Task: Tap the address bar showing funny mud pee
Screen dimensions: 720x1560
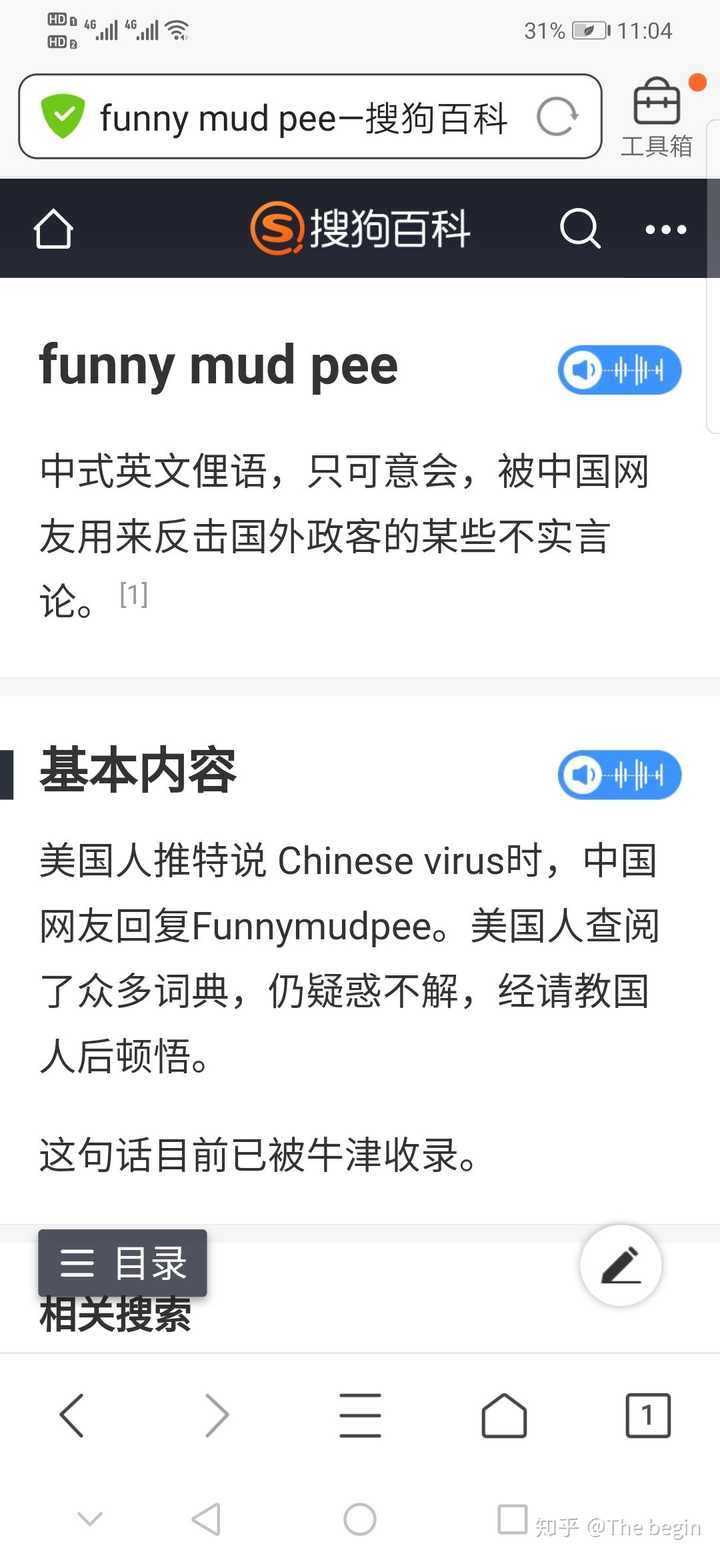Action: coord(300,118)
